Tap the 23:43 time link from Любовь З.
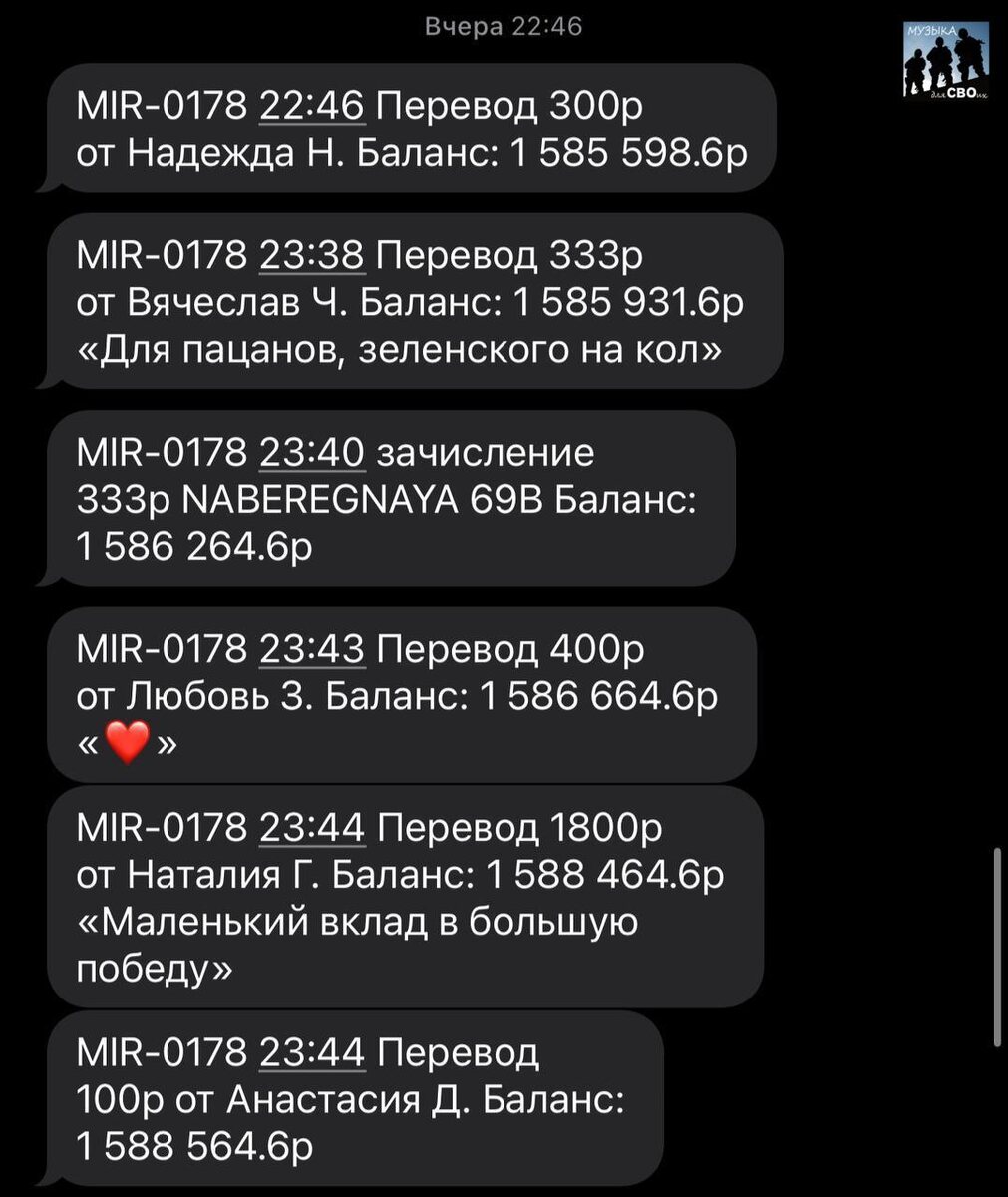The image size is (1008, 1197). [x=312, y=650]
